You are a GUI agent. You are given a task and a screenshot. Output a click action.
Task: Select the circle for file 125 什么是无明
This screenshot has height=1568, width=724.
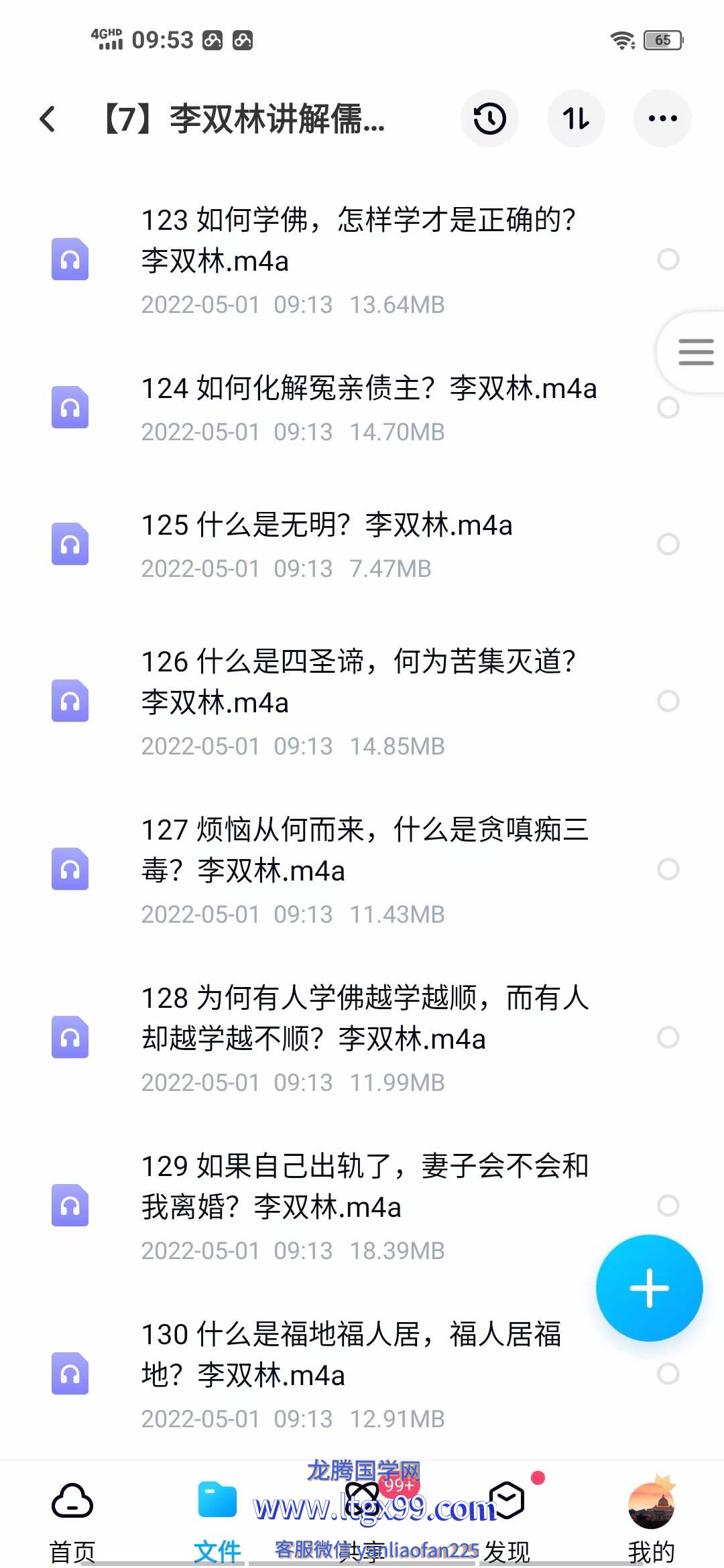[668, 544]
